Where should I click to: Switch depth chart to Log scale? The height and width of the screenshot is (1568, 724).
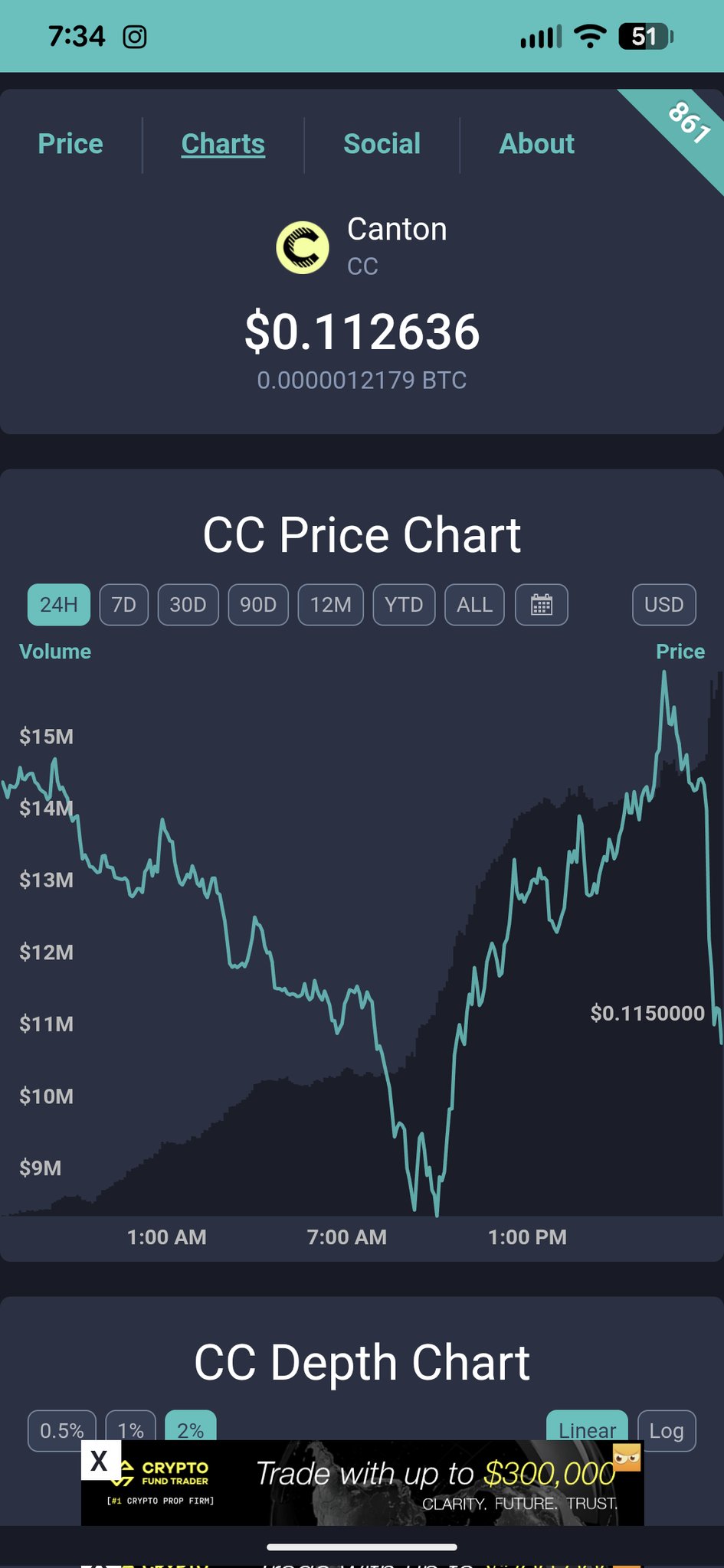coord(667,1428)
